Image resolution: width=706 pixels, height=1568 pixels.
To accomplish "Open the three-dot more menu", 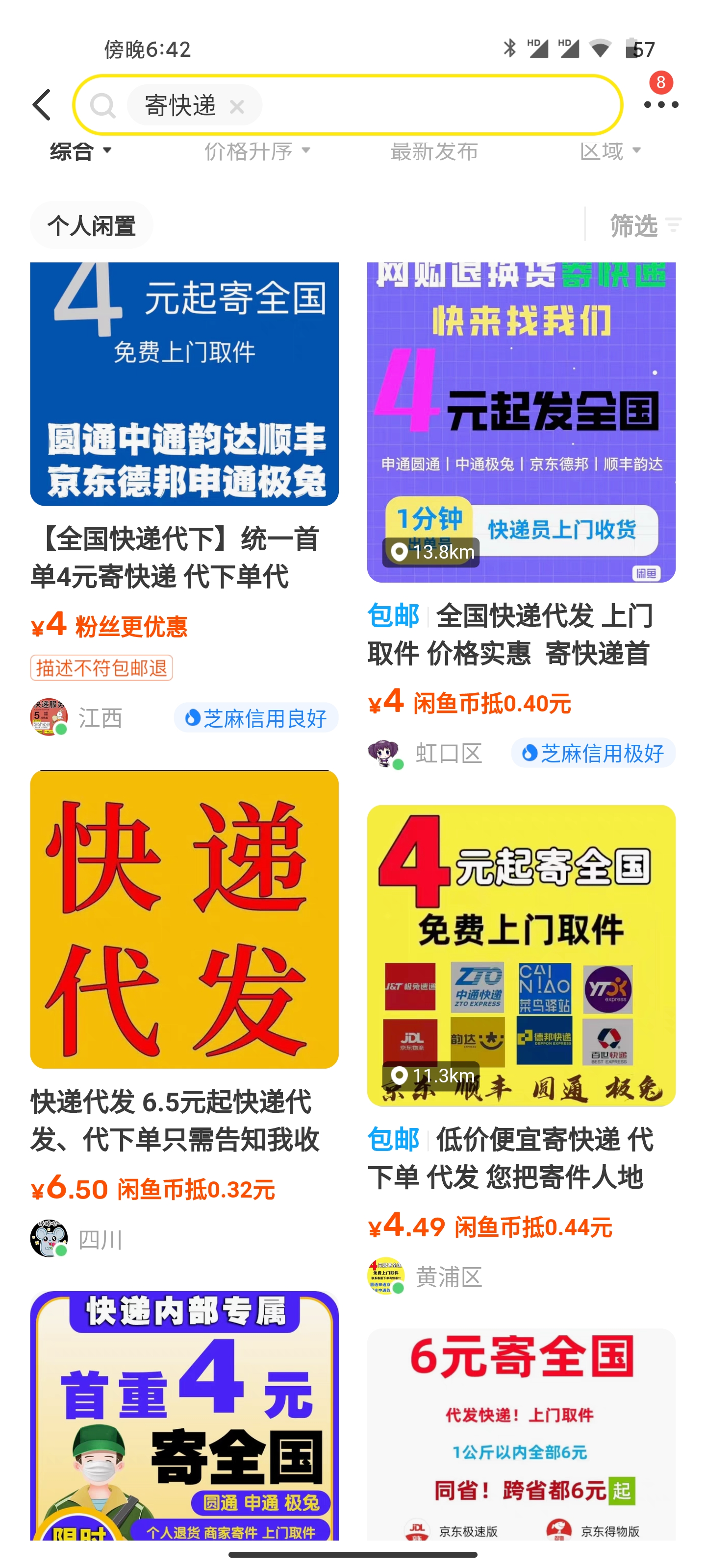I will 660,105.
